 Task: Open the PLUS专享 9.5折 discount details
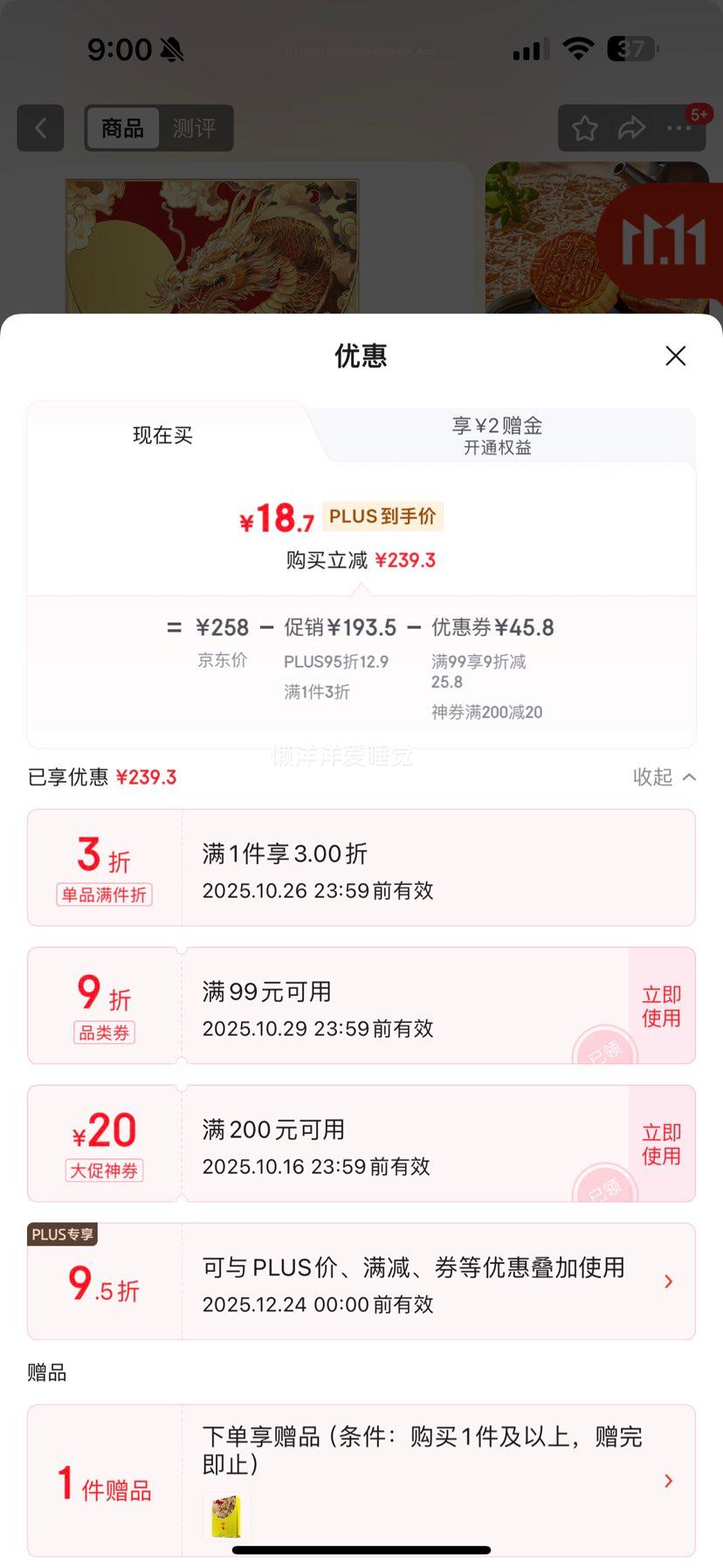[x=668, y=1281]
